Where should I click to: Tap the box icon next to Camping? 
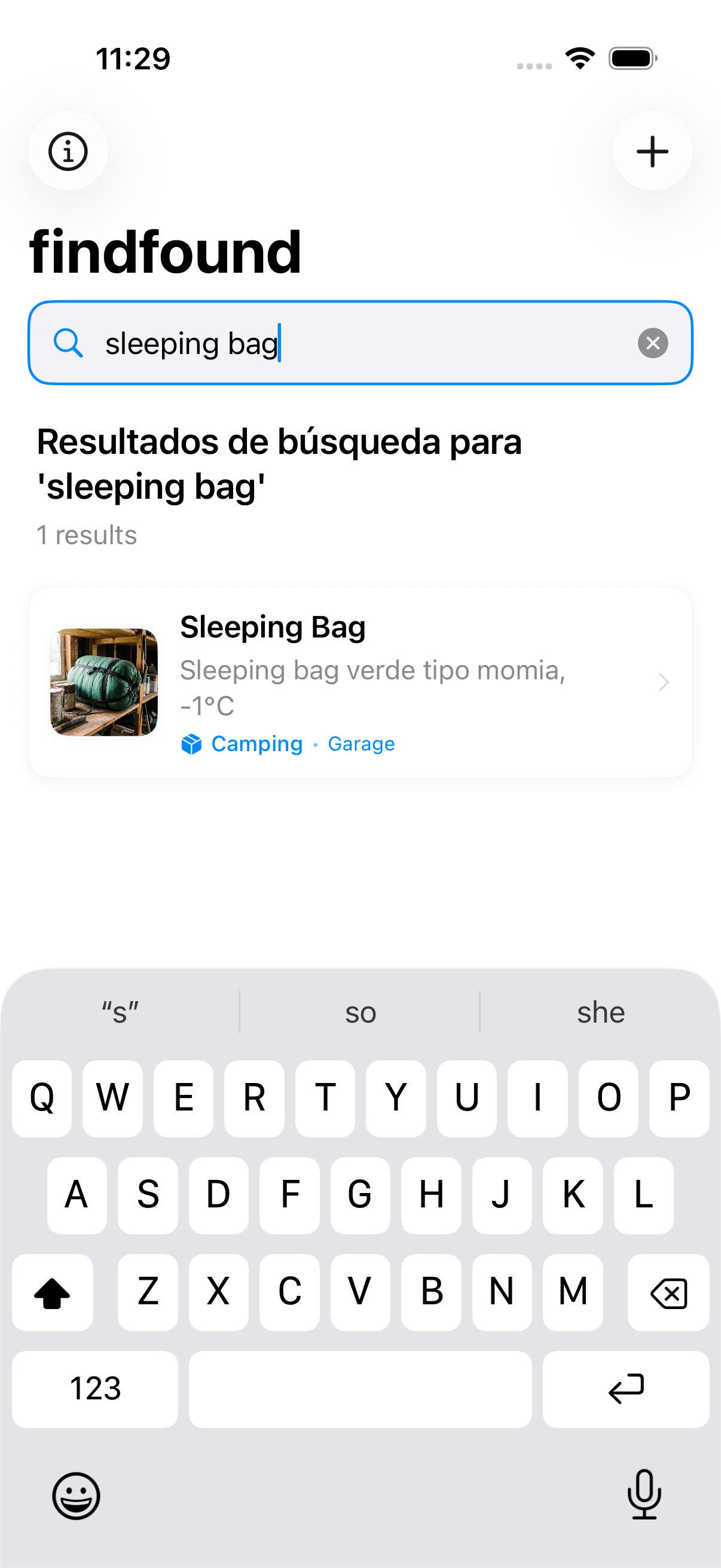(x=192, y=744)
